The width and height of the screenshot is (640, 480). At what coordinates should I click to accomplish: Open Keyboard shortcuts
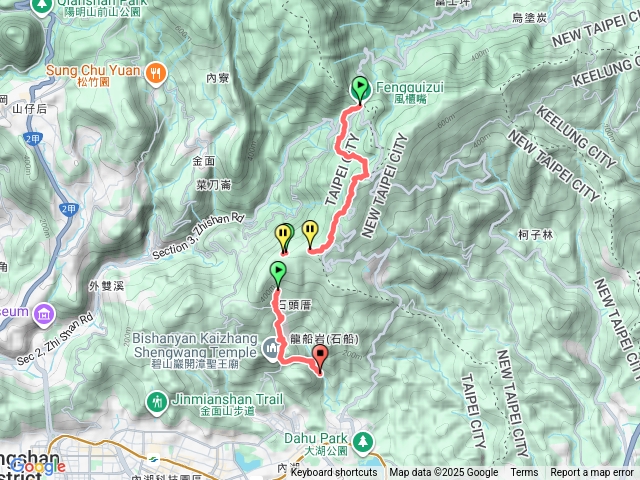[334, 473]
